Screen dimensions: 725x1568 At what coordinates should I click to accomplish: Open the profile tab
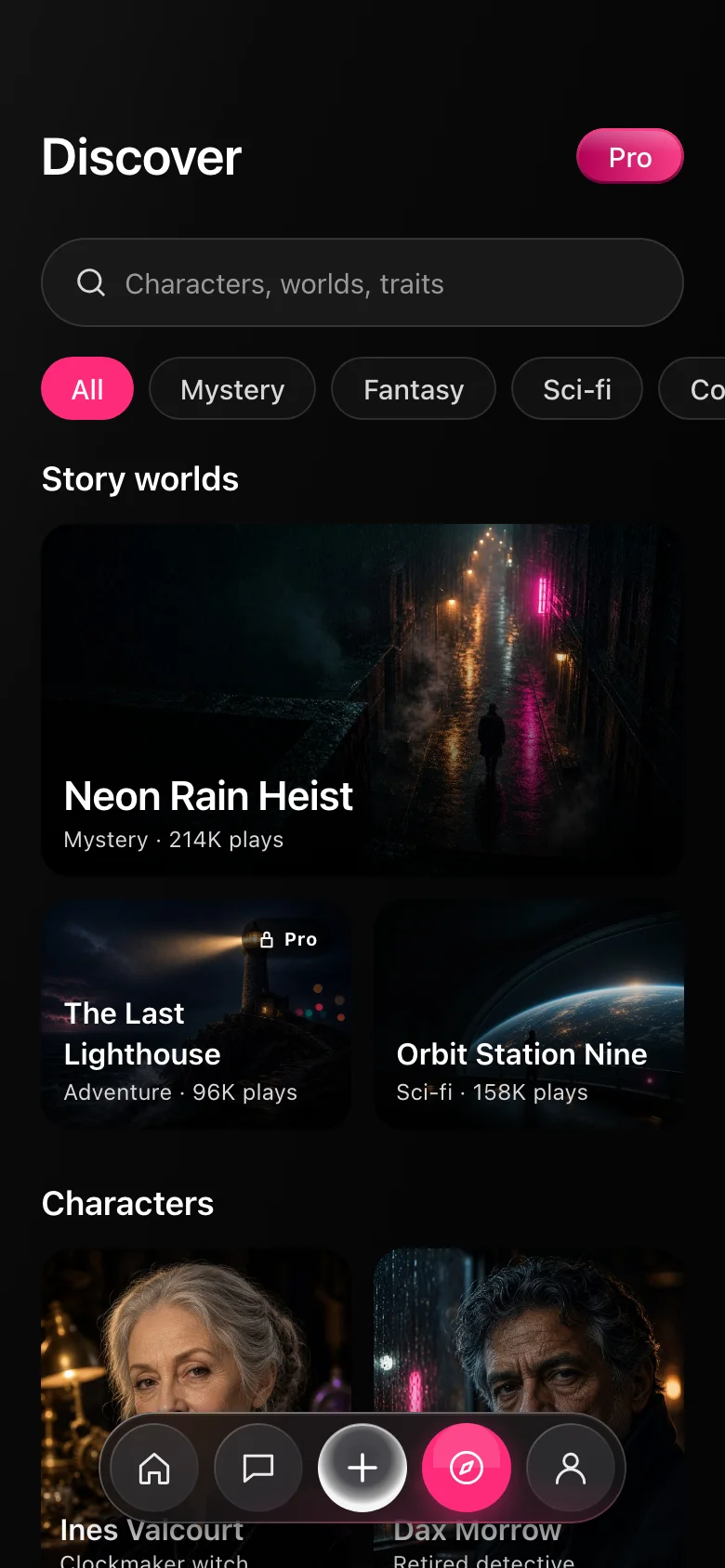(x=571, y=1468)
